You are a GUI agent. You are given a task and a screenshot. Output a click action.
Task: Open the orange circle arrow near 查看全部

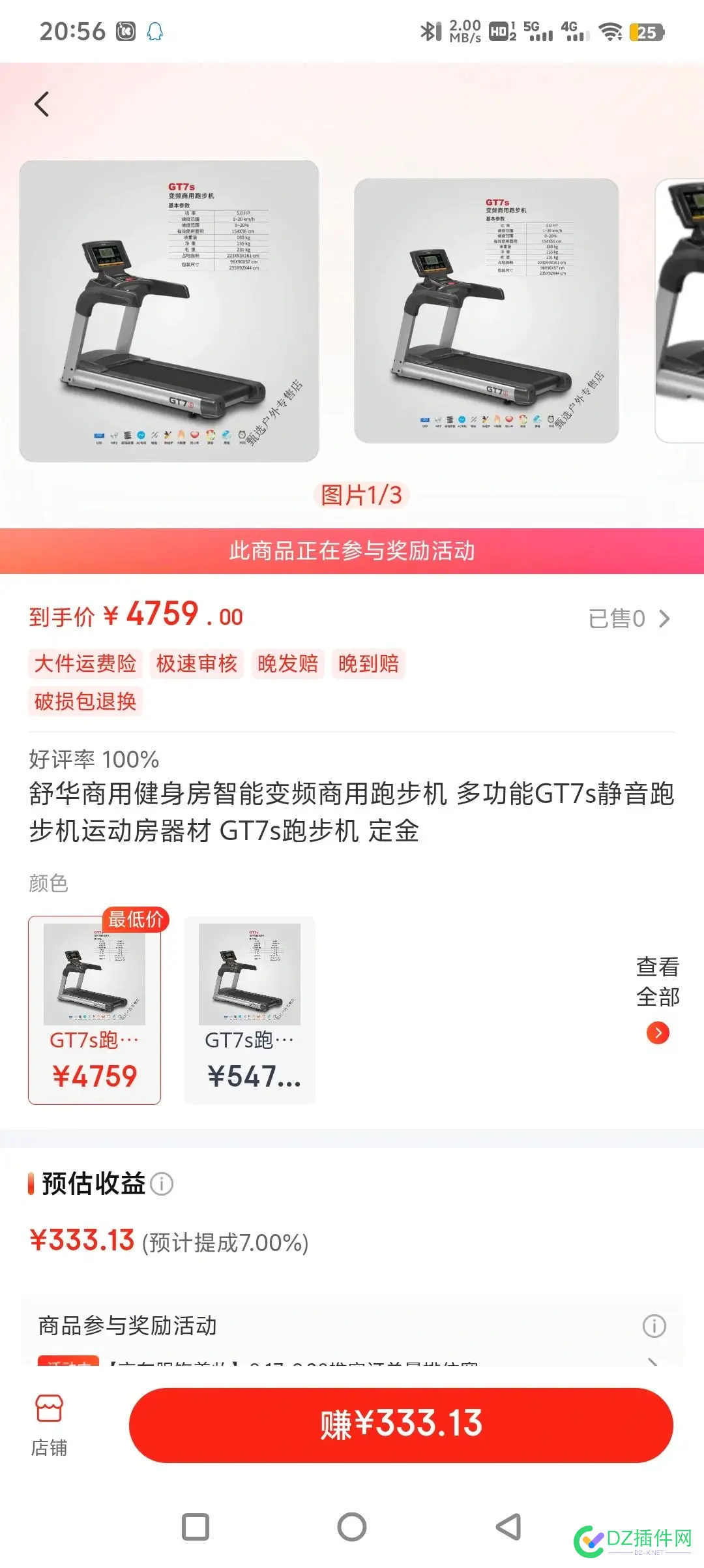click(658, 1032)
